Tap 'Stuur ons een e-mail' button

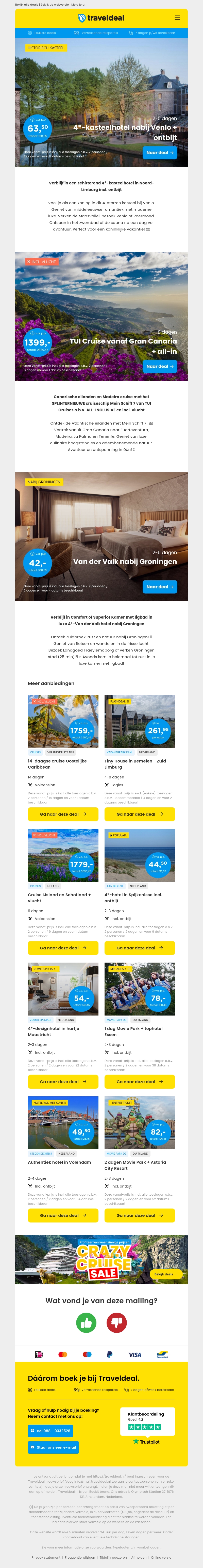53,1447
